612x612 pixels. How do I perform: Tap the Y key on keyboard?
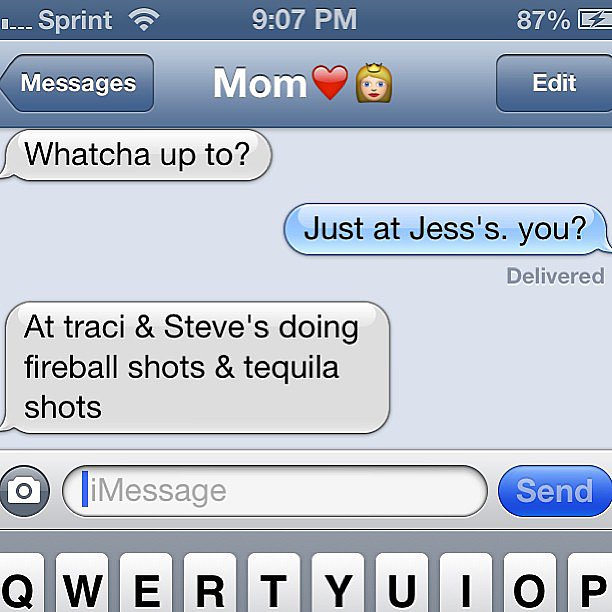click(x=338, y=587)
